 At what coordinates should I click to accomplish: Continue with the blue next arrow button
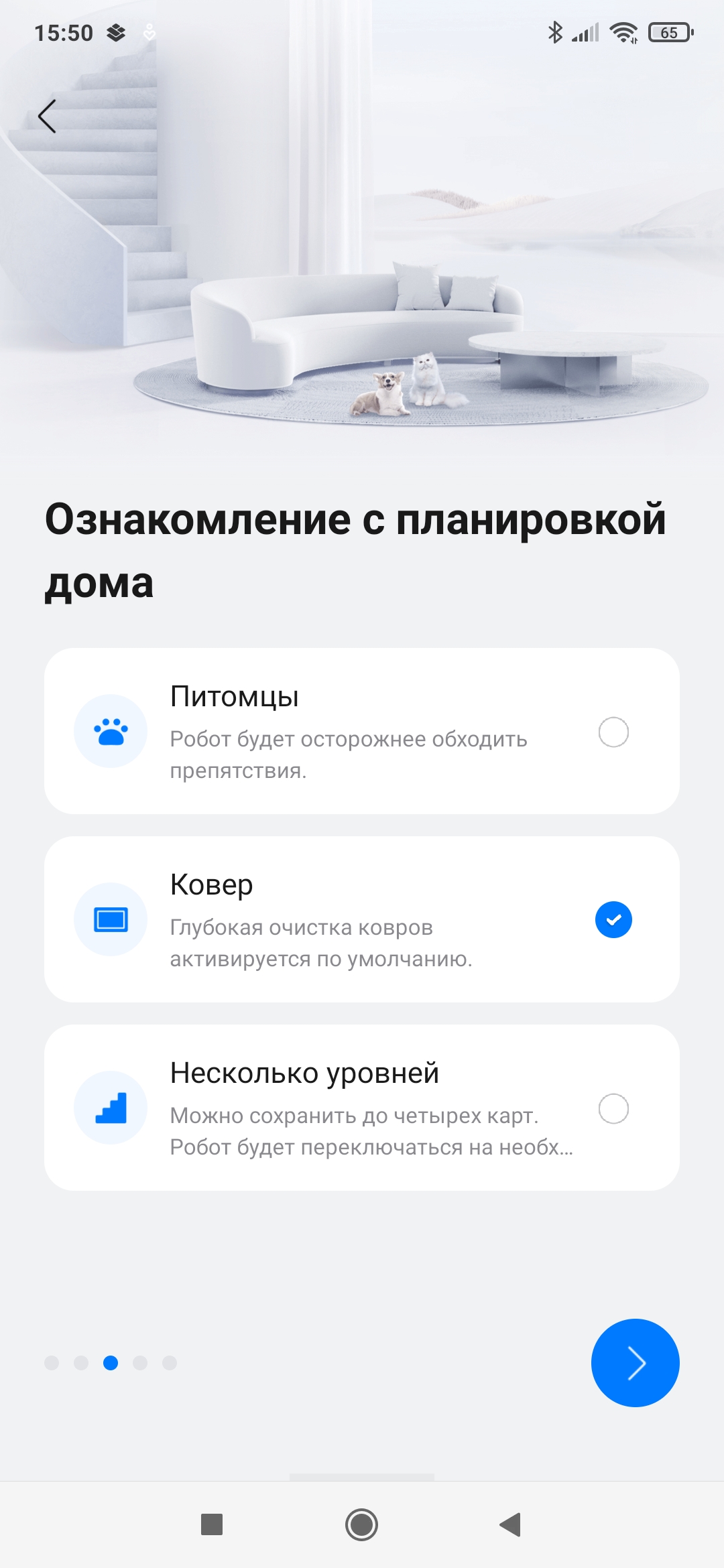(x=634, y=1362)
